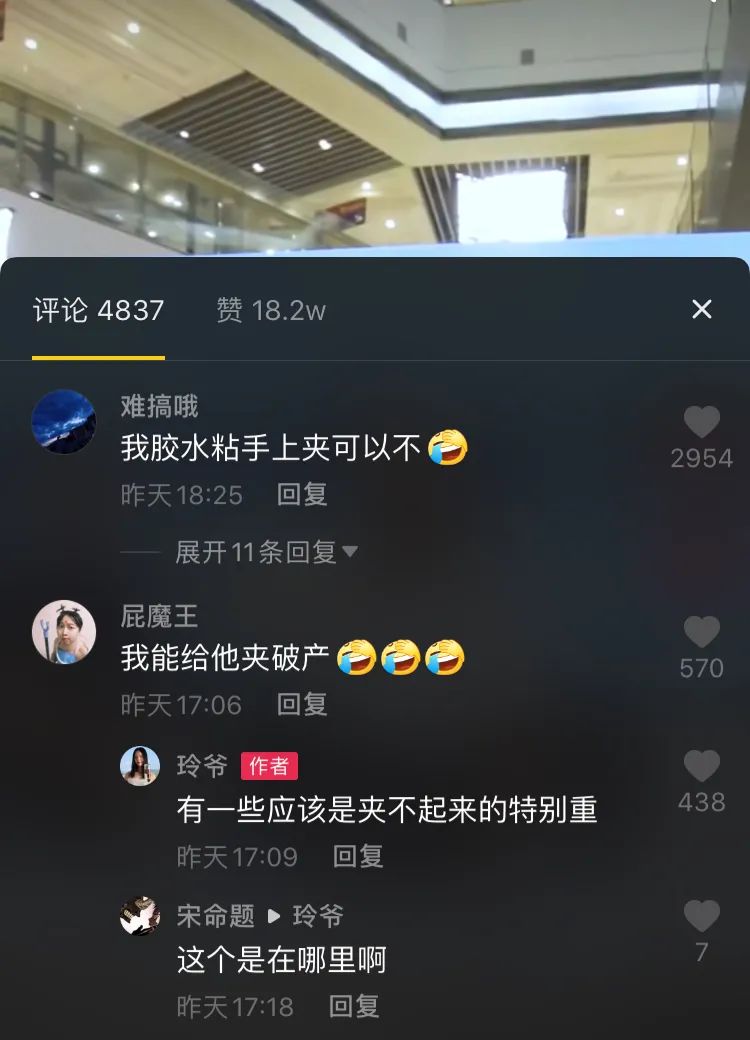
Task: View 屁魔王's profile picture
Action: pos(64,632)
